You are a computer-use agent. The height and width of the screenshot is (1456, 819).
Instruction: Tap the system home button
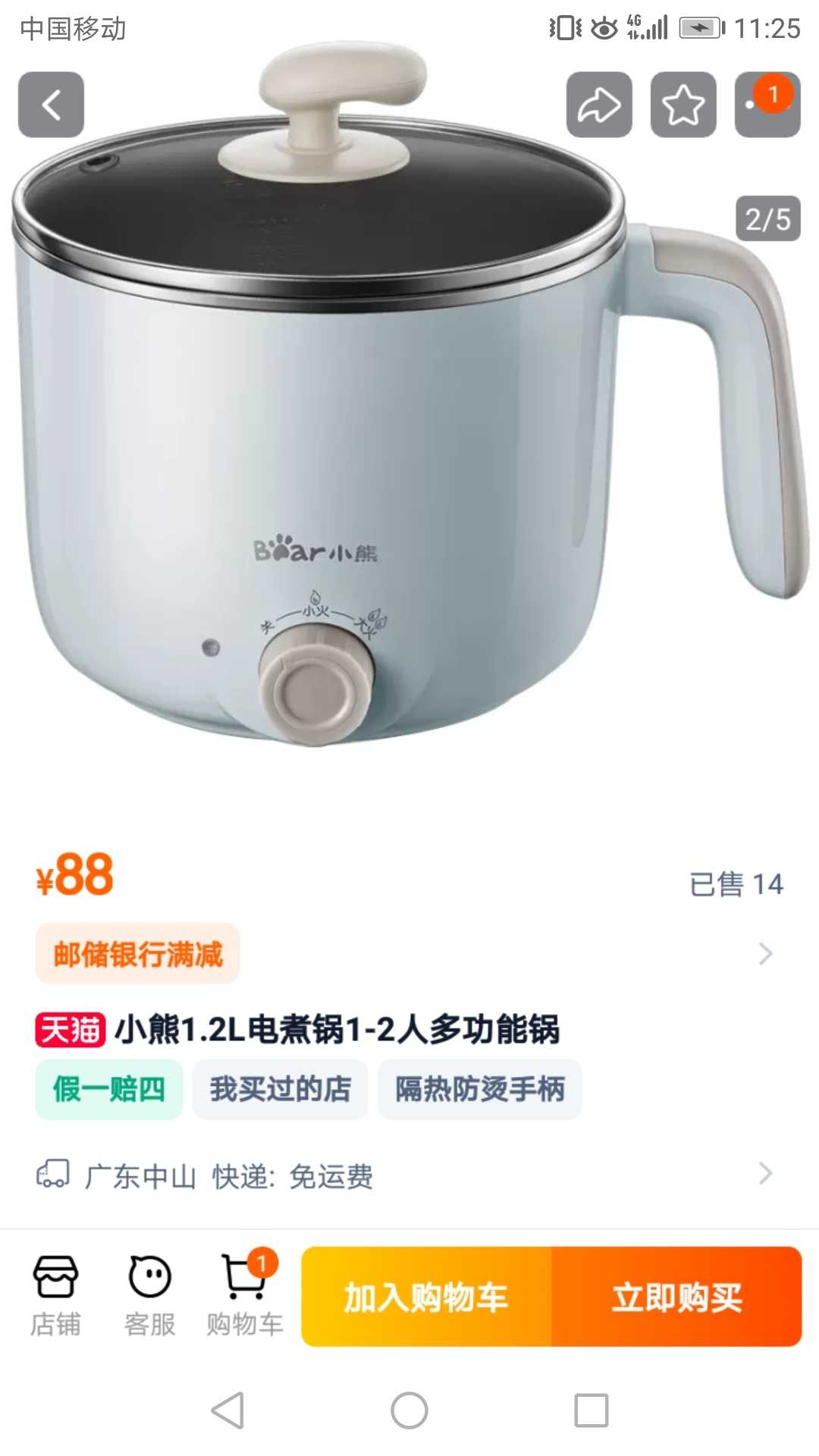click(409, 1410)
